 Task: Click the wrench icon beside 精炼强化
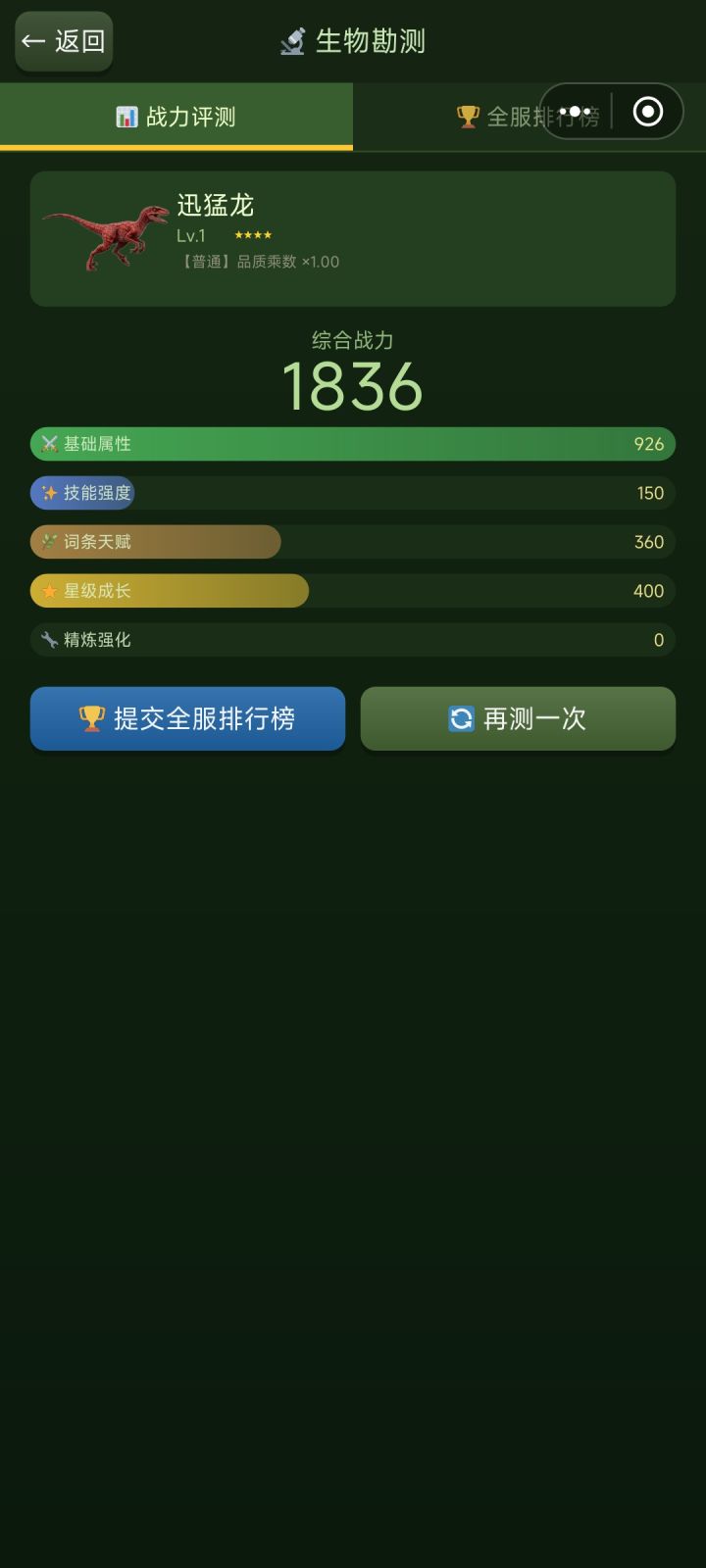click(x=51, y=640)
